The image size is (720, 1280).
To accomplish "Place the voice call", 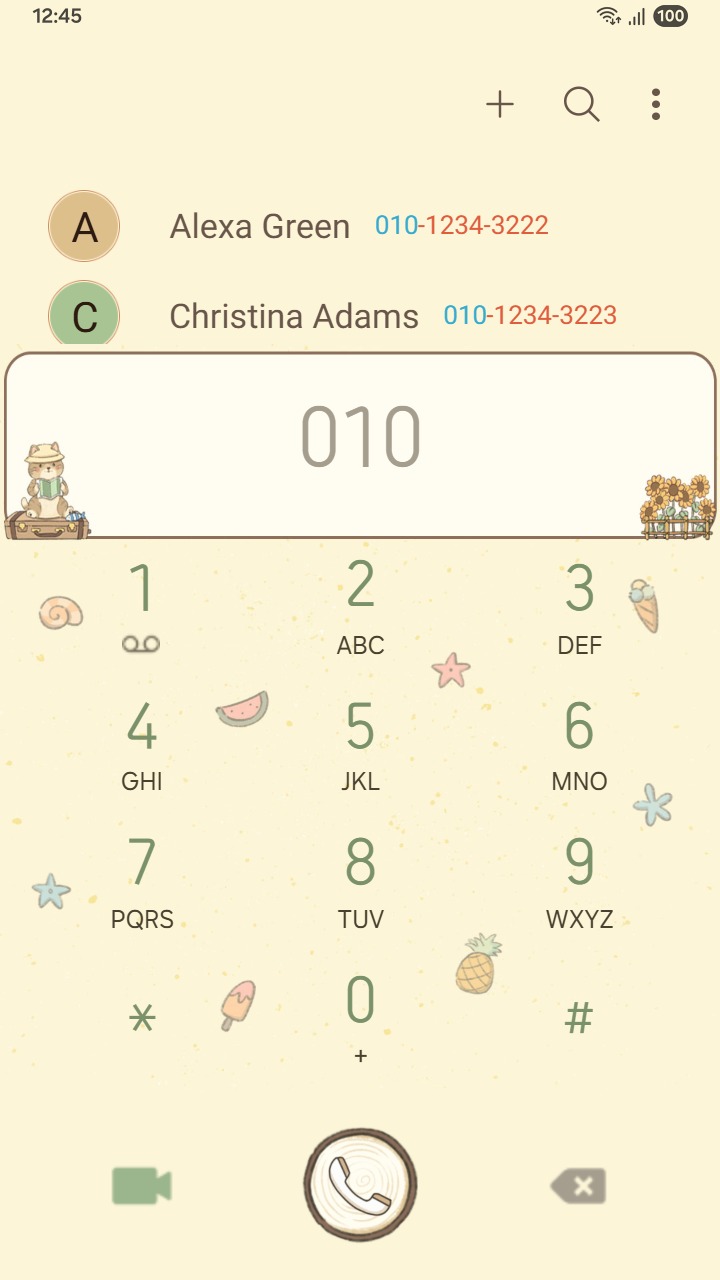I will point(360,1185).
